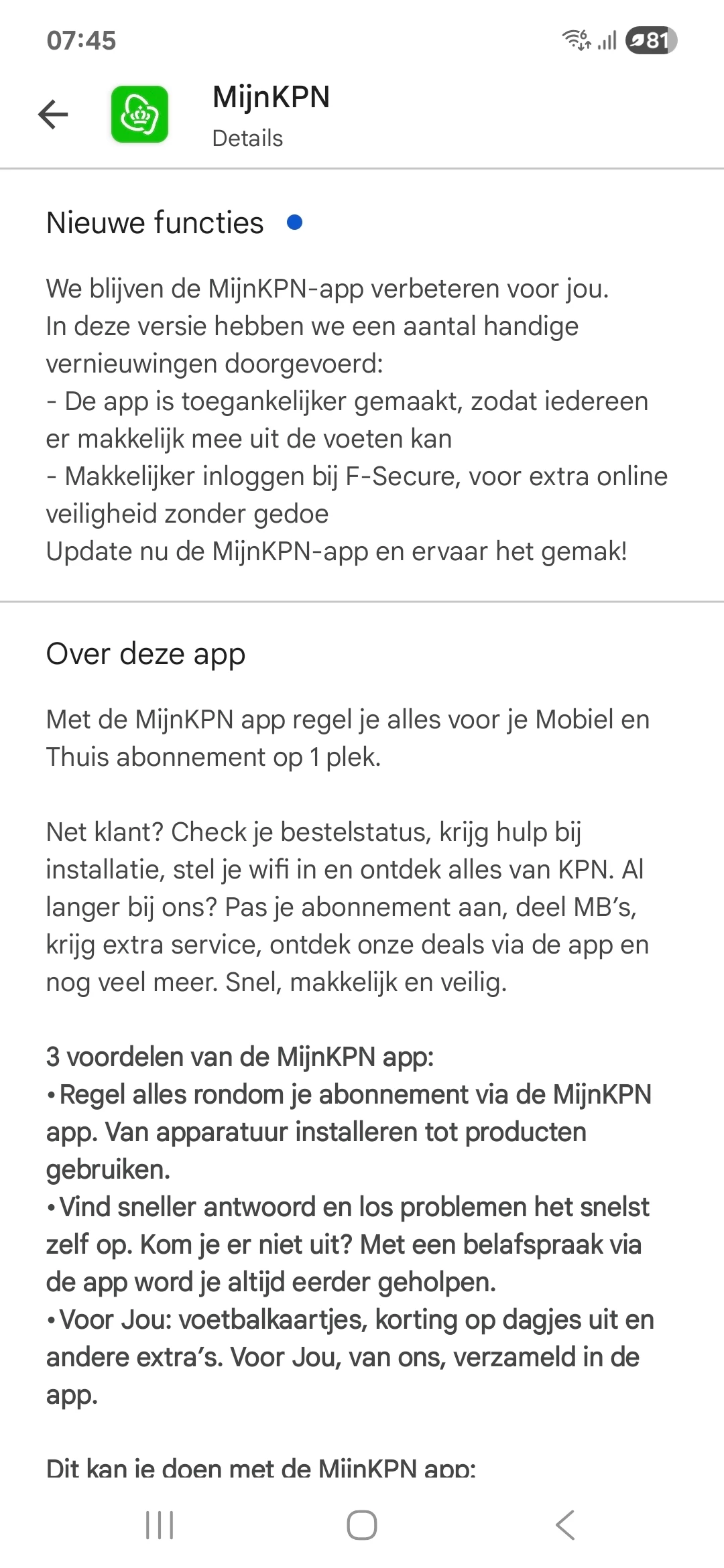This screenshot has width=724, height=1568.
Task: Go to the home screen
Action: 361,1525
